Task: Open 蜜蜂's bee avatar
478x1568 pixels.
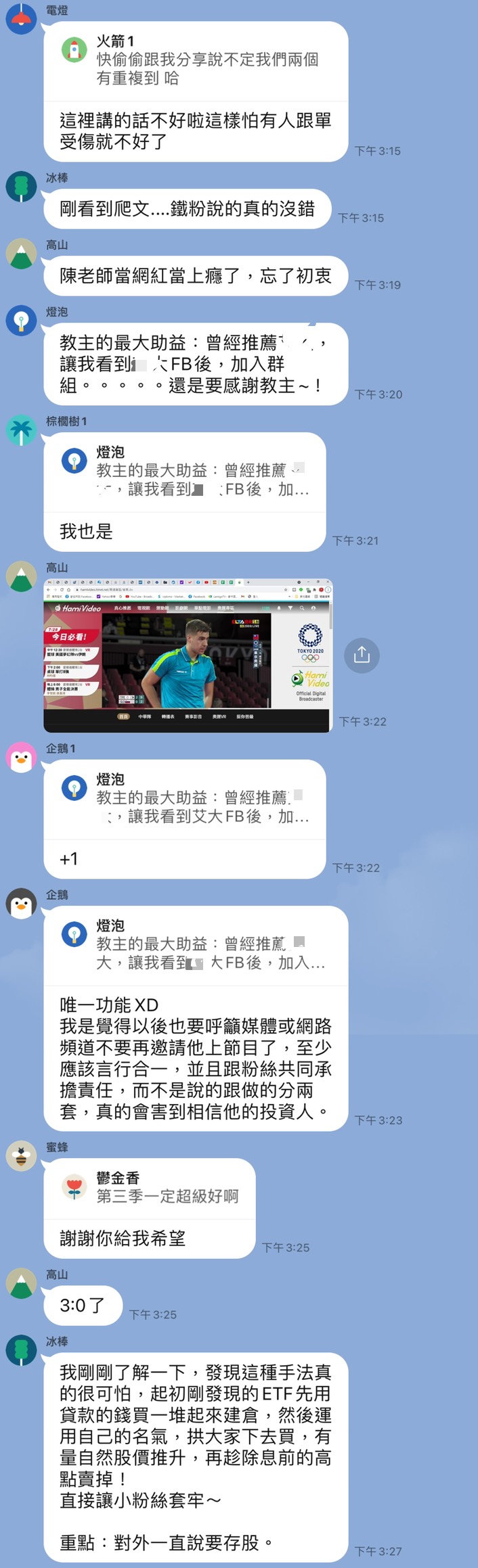Action: tap(21, 1156)
